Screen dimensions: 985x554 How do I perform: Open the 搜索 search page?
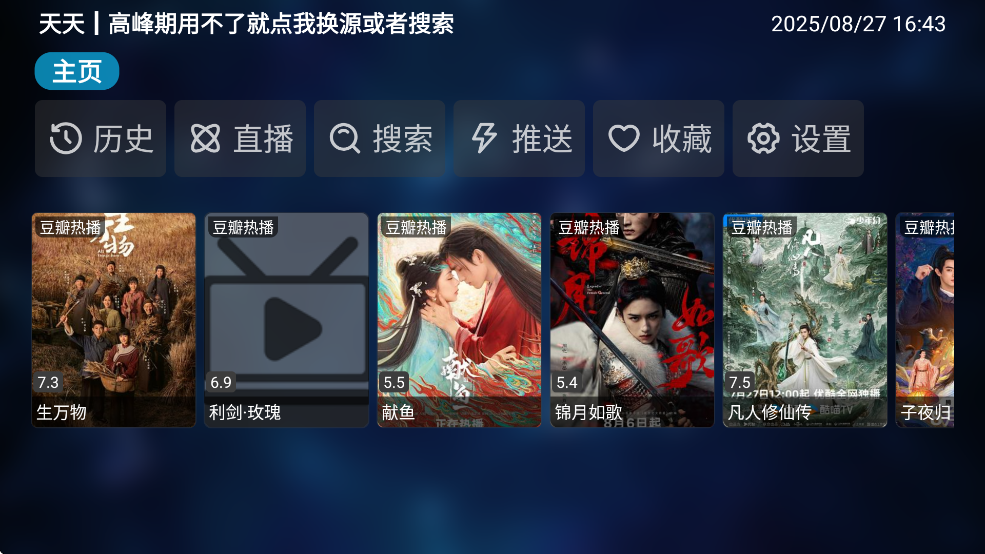click(380, 139)
